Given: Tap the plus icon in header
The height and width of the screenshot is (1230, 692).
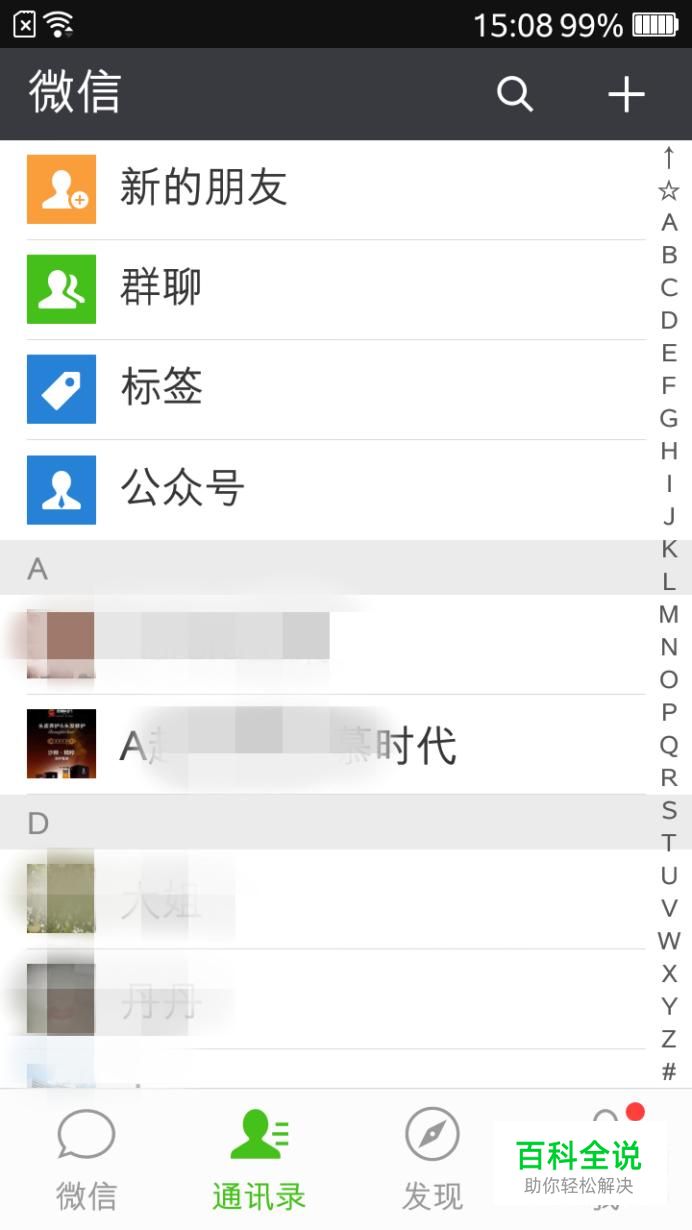Looking at the screenshot, I should (x=626, y=94).
